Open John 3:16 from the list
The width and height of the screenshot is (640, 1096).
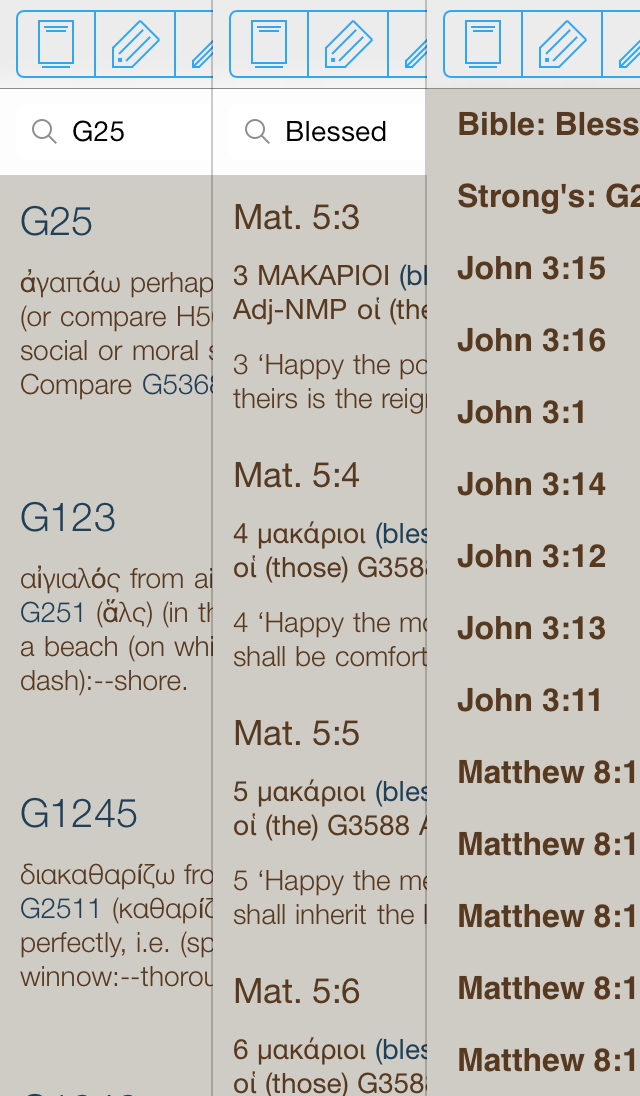pyautogui.click(x=532, y=341)
